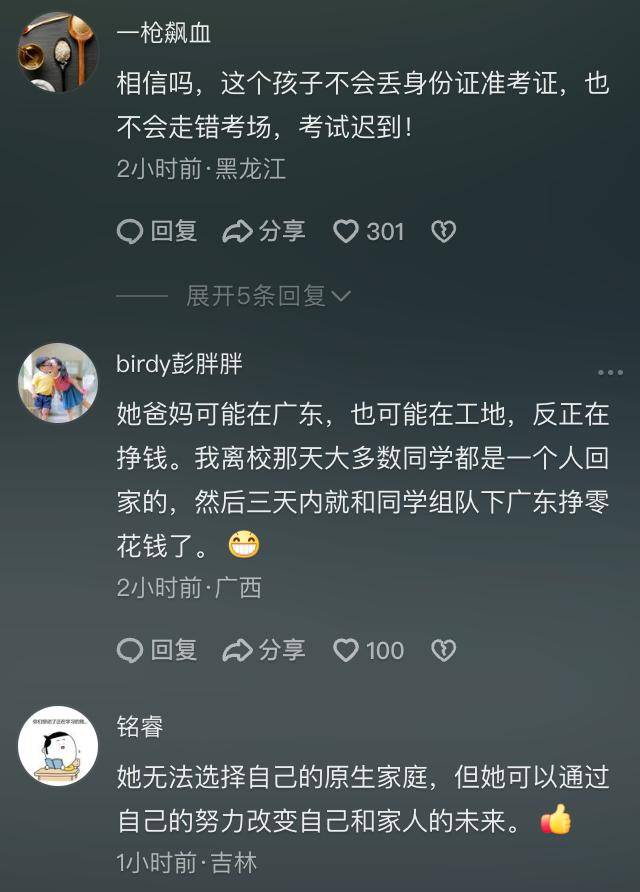Expand 展开5条回复 replies
This screenshot has width=640, height=892.
268,296
